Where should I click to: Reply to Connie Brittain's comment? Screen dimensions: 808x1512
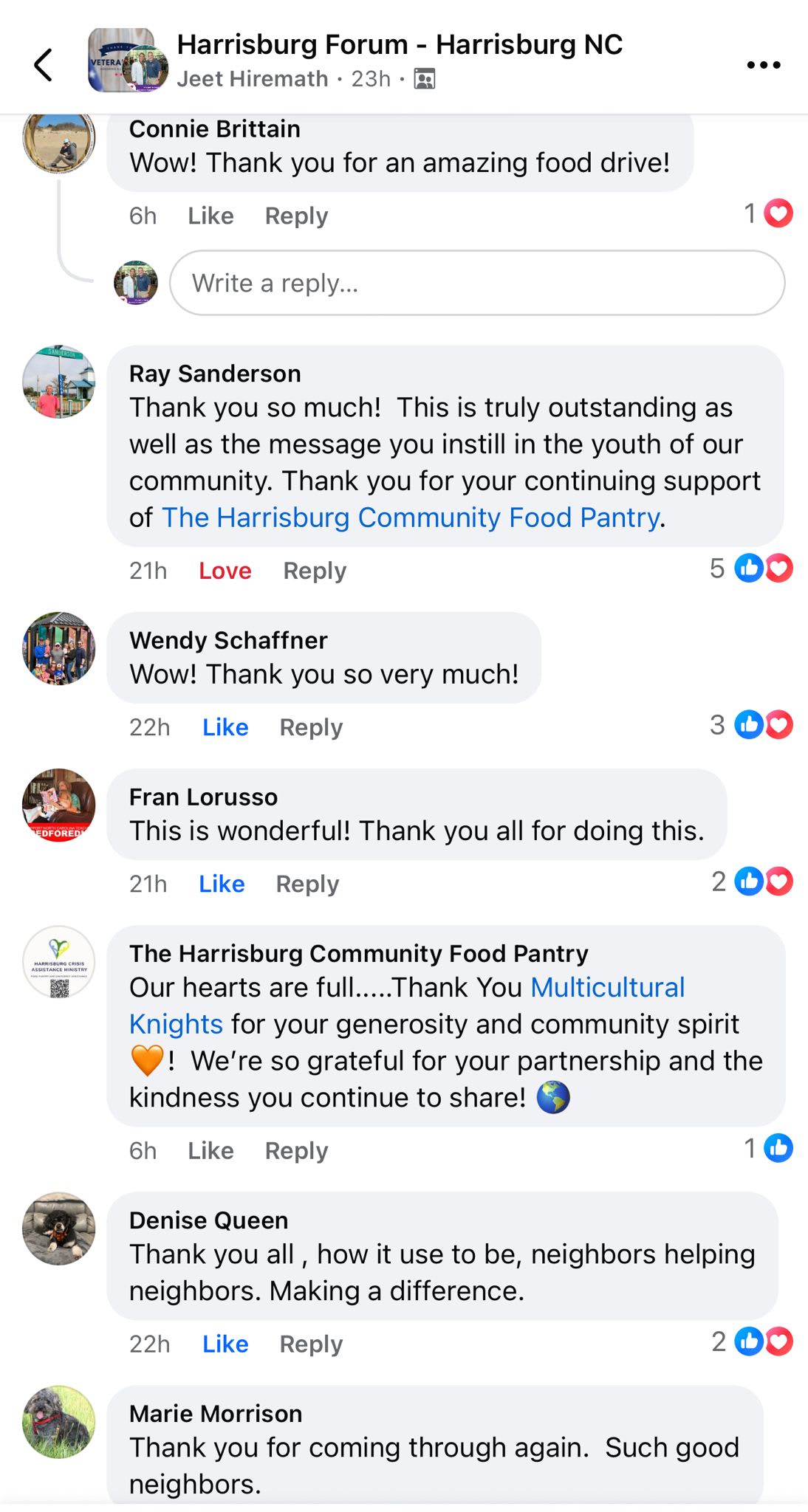tap(296, 216)
